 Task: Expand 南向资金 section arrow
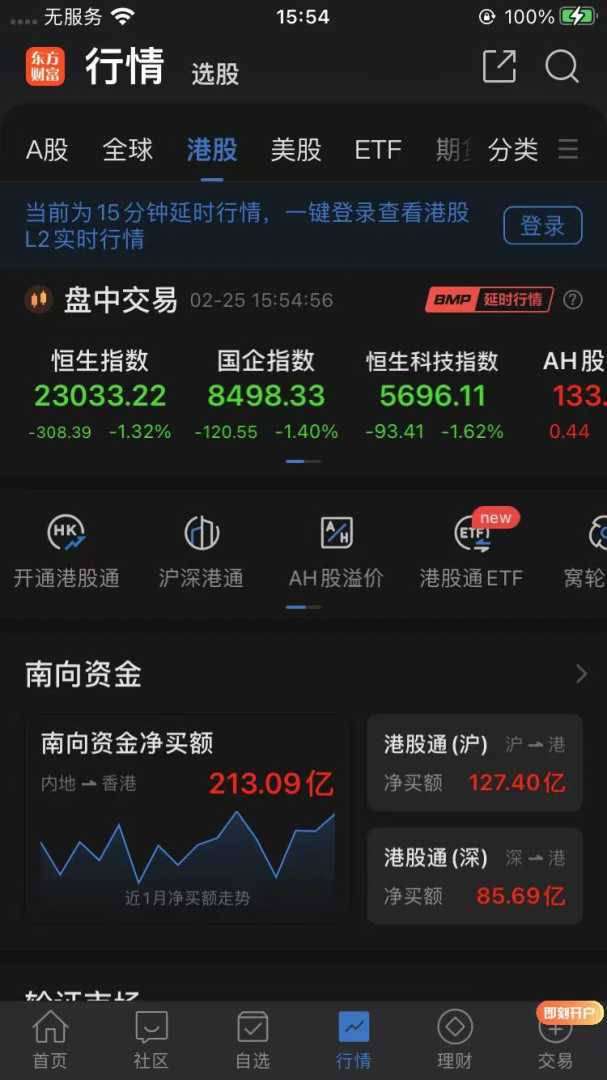point(581,675)
